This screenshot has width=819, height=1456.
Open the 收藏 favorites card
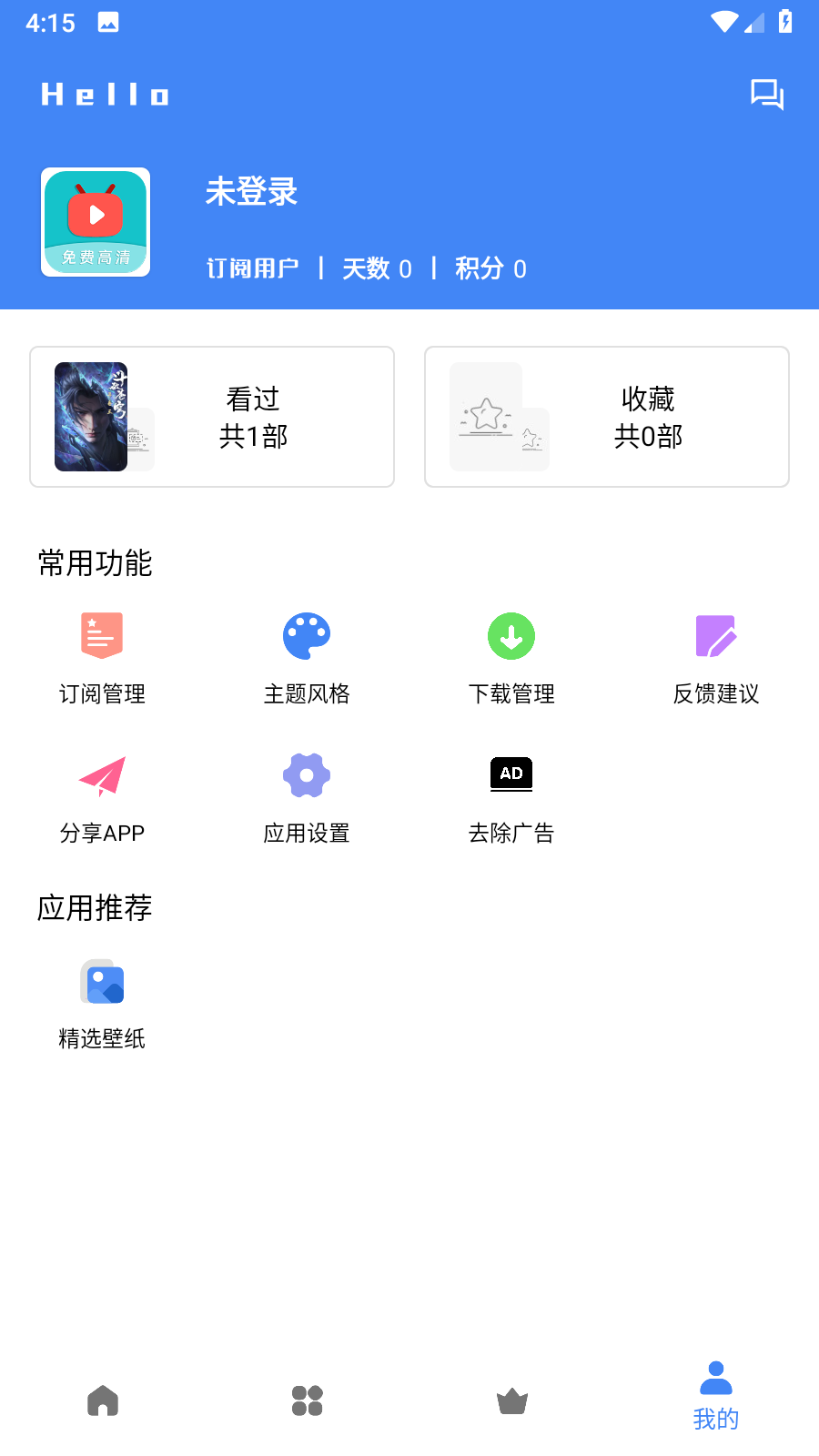(607, 417)
